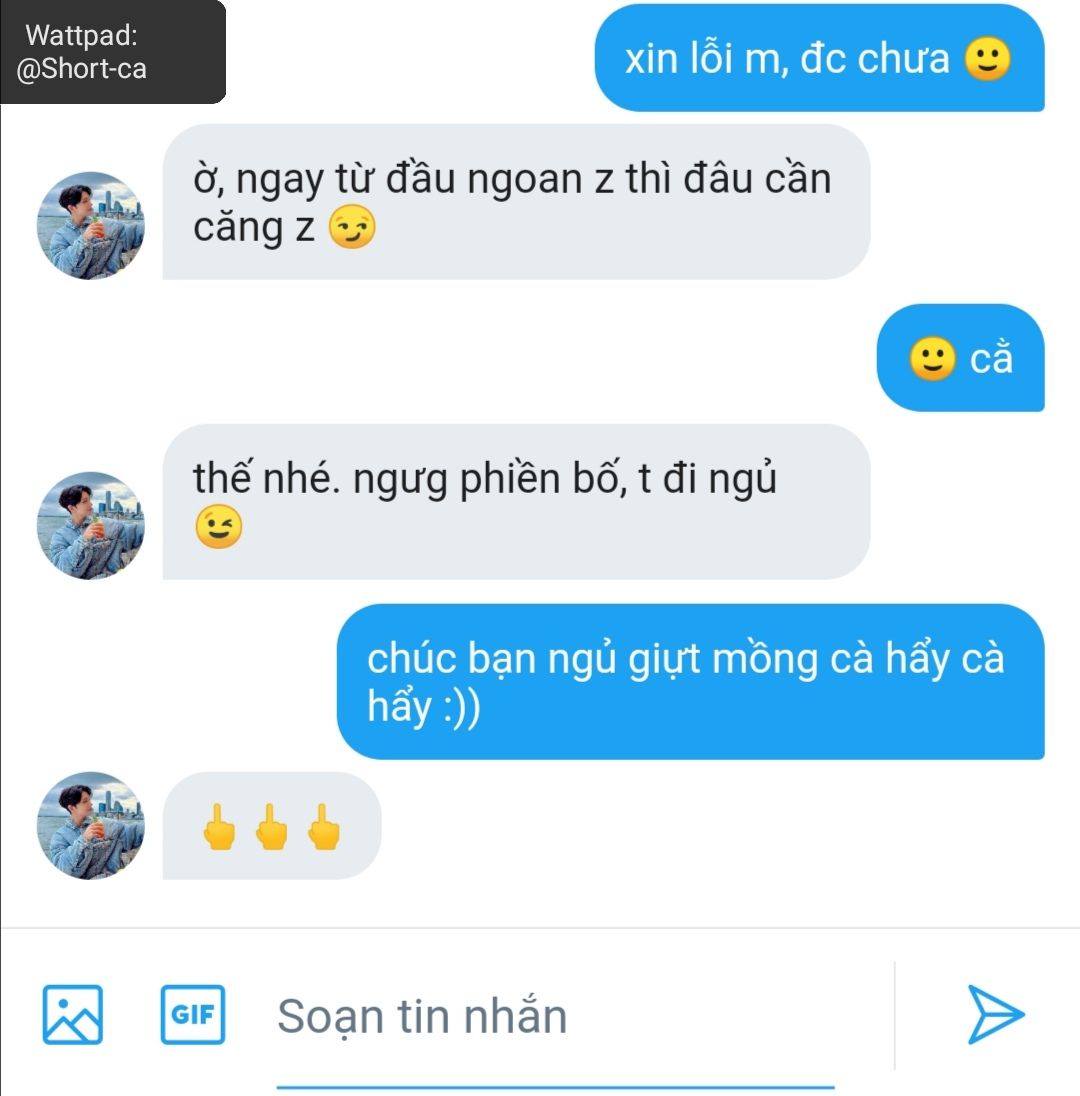Open the GIF picker
Viewport: 1080px width, 1096px height.
tap(193, 1015)
